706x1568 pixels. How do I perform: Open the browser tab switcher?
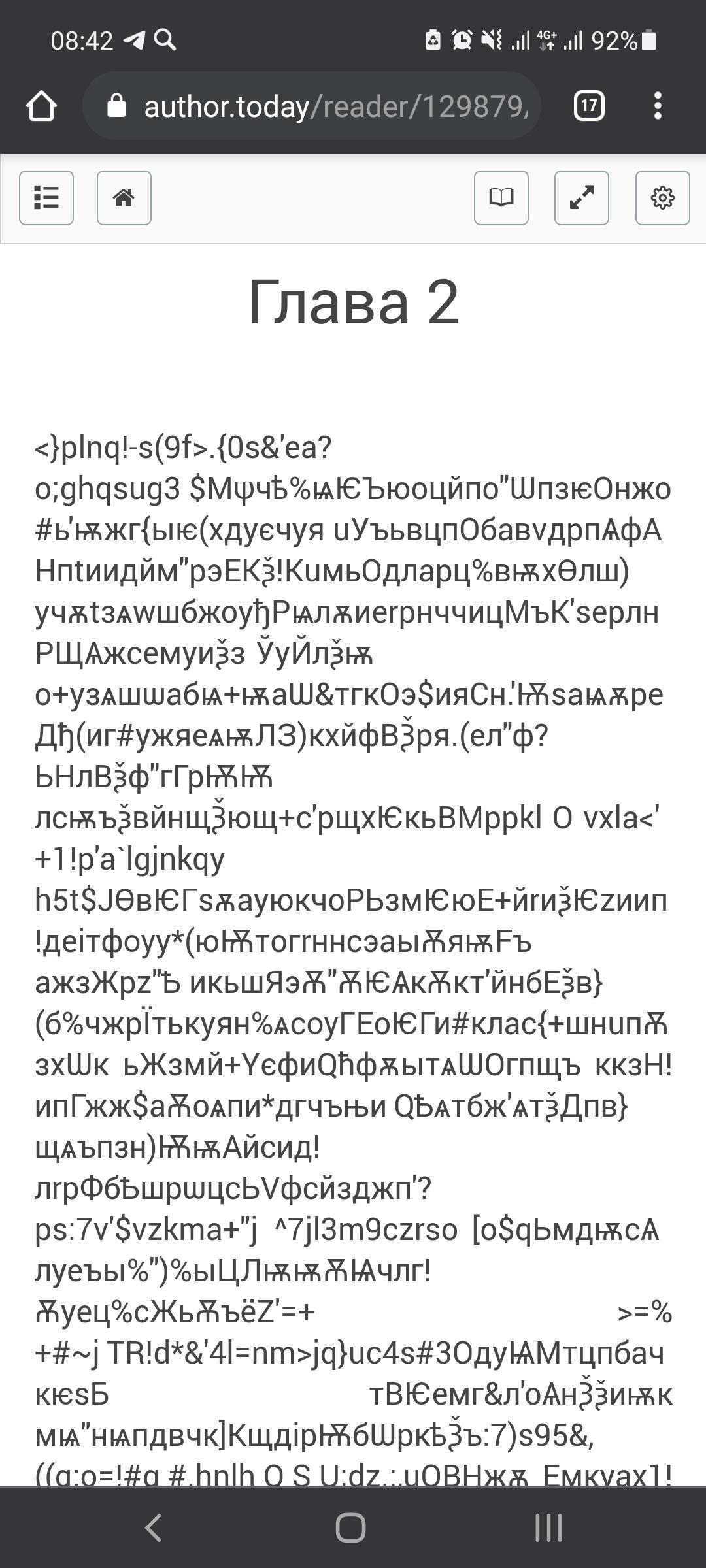588,106
